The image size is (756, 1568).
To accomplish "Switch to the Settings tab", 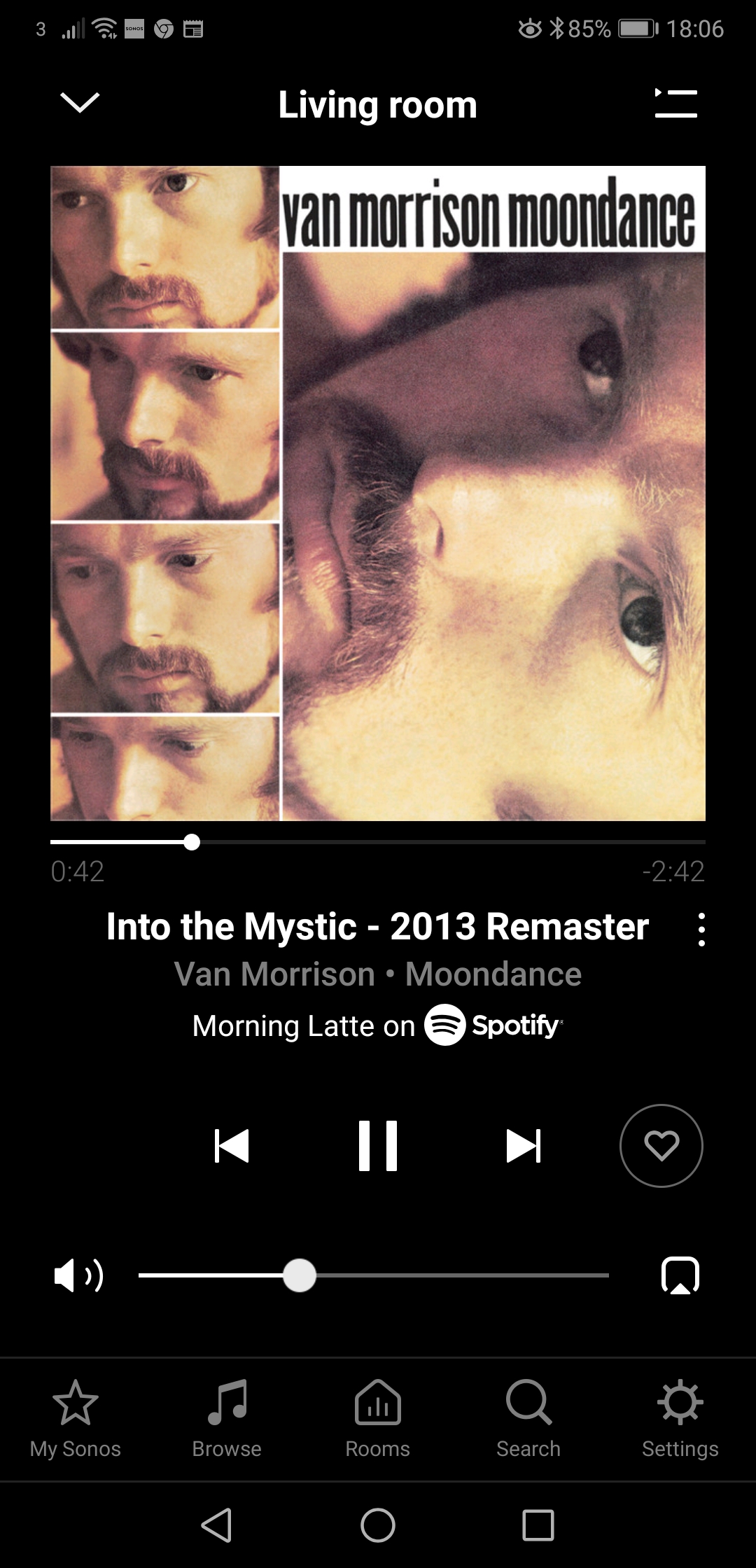I will (x=680, y=1419).
